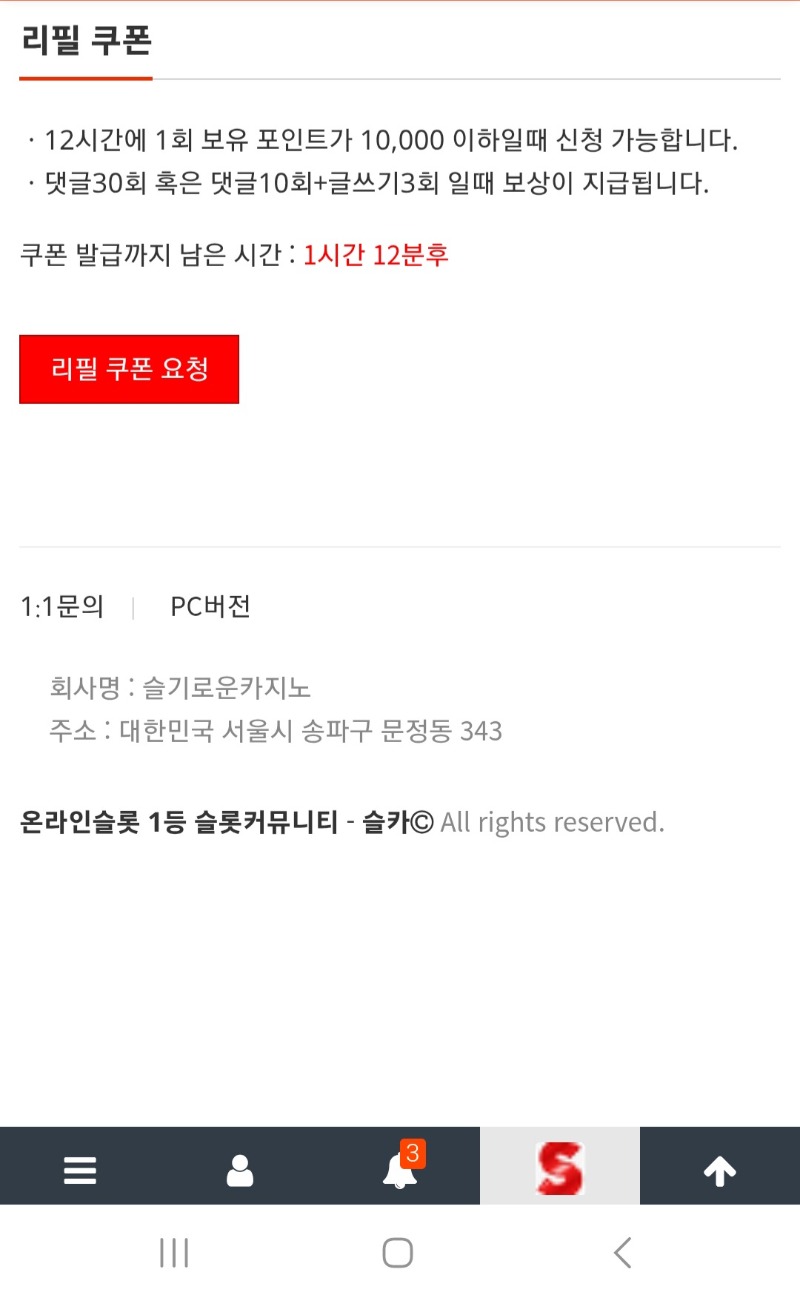The image size is (800, 1298).
Task: Tap the up arrow to jump to top
Action: 720,1169
